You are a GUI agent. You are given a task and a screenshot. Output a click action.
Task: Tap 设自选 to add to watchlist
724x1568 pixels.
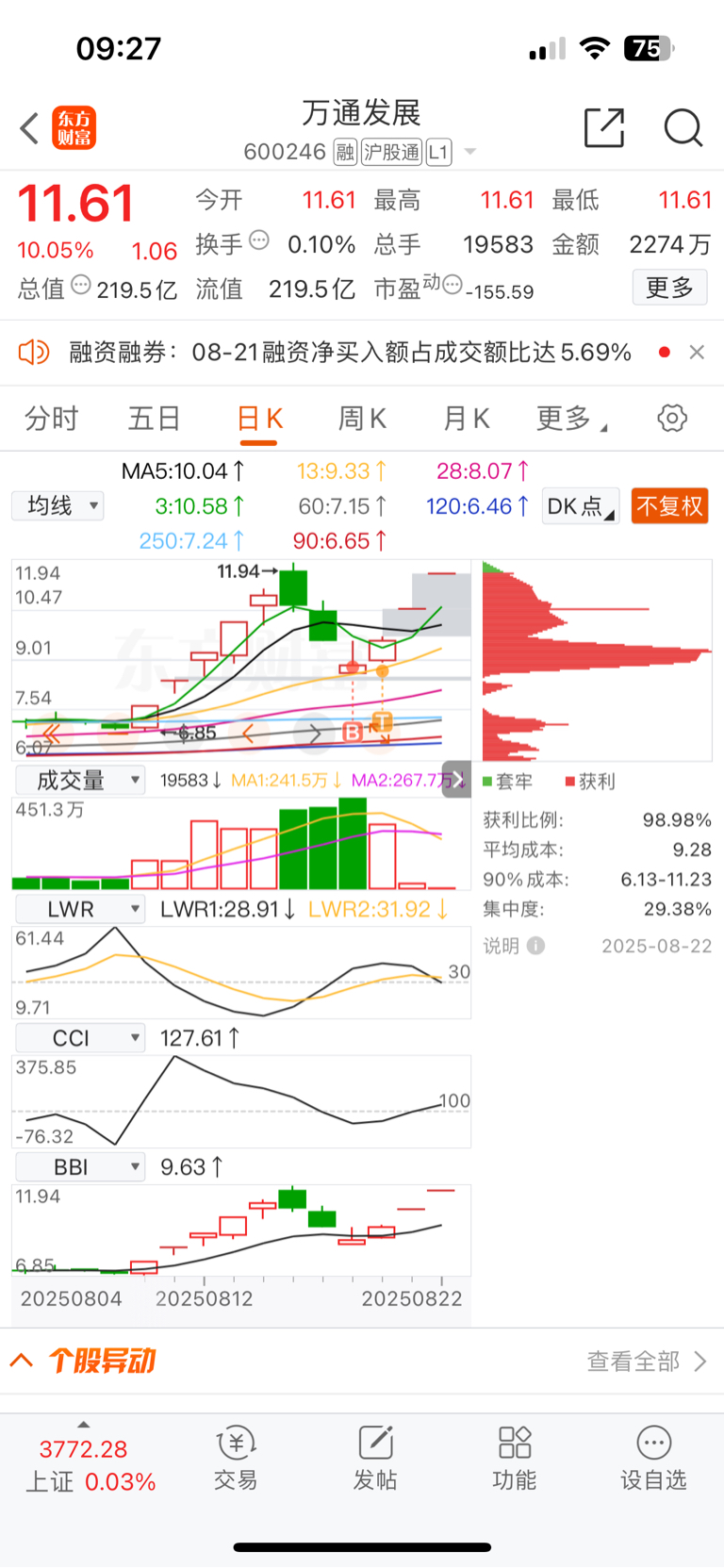(x=653, y=1459)
